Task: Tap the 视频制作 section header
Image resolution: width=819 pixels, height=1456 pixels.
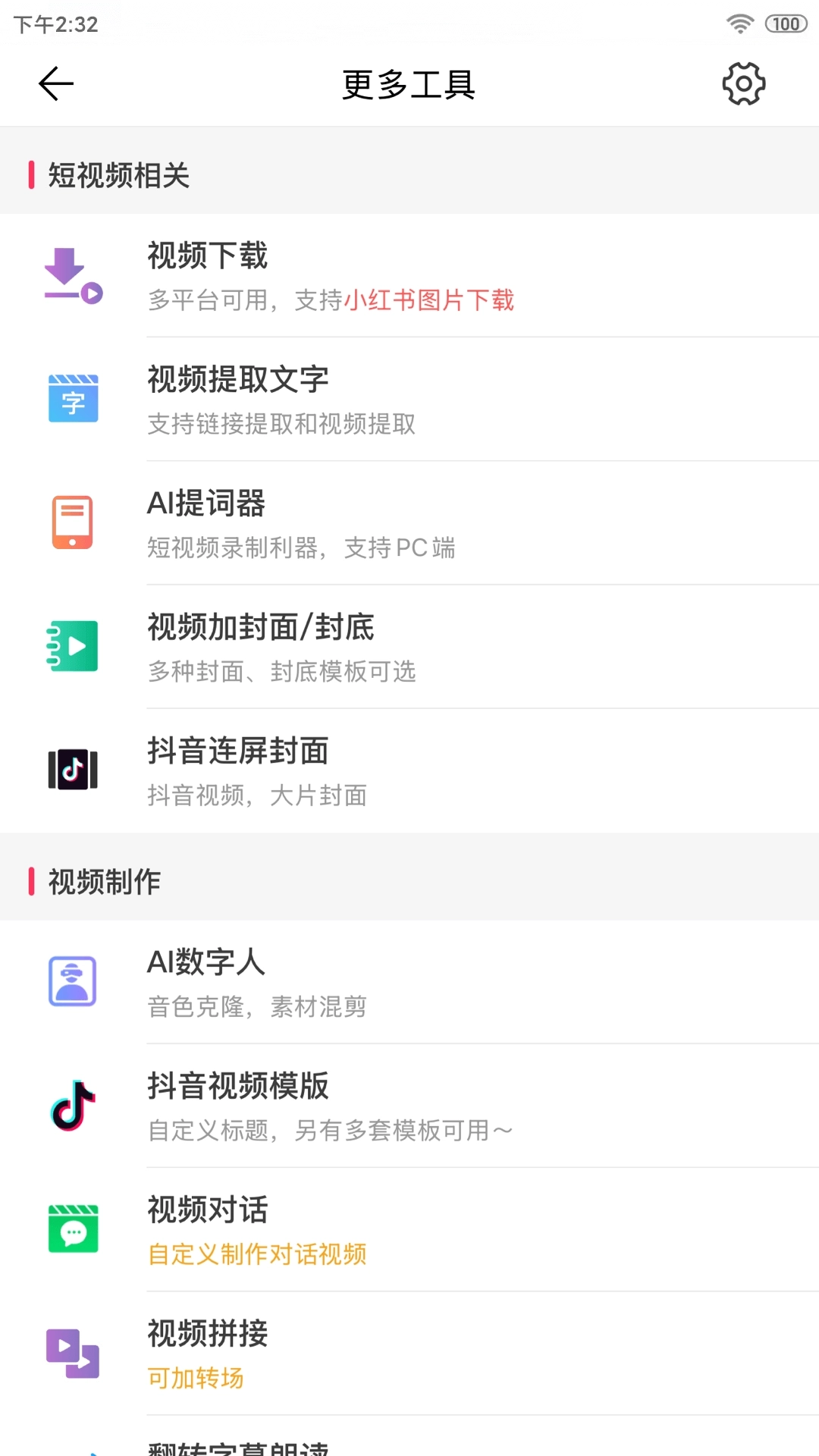Action: coord(102,880)
